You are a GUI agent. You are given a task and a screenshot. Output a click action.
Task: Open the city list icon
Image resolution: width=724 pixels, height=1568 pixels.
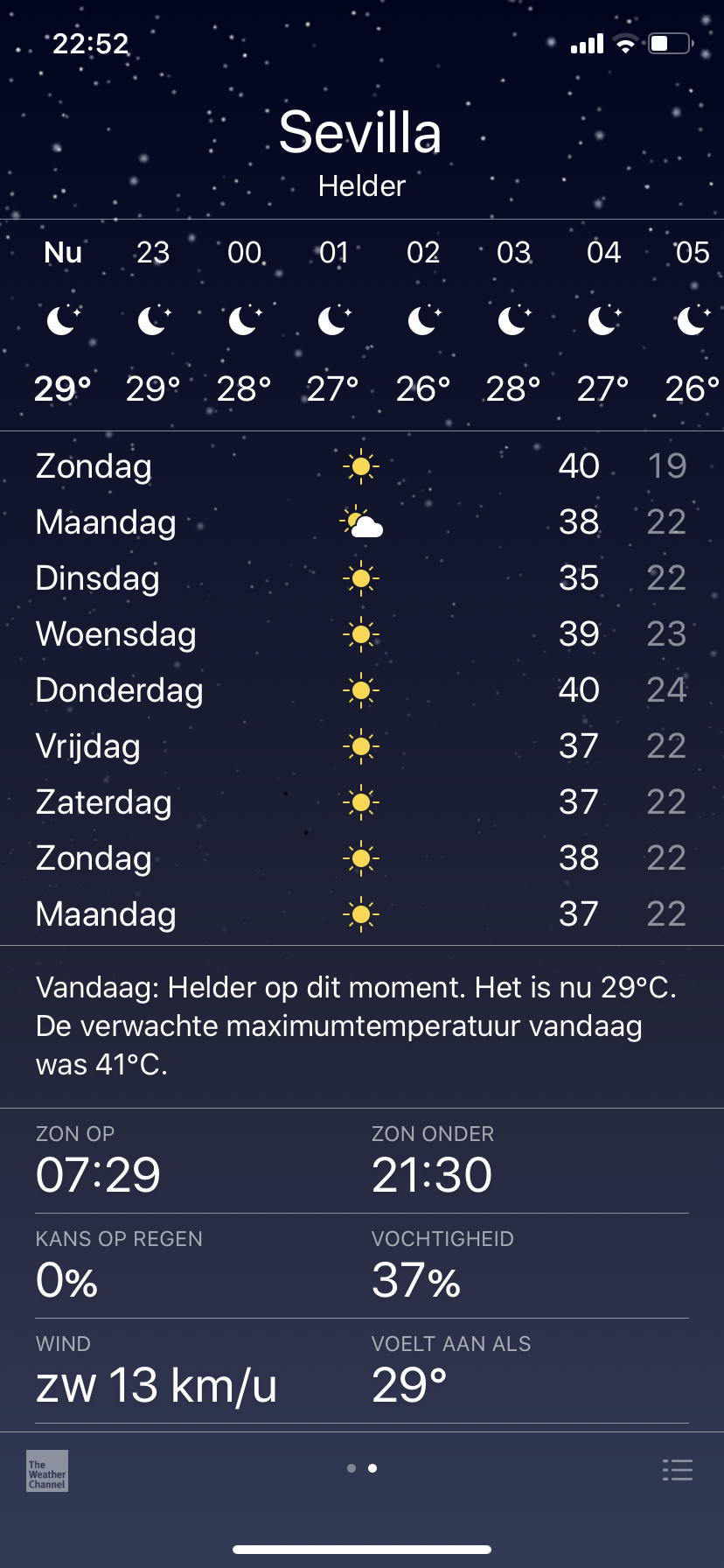tap(677, 1469)
